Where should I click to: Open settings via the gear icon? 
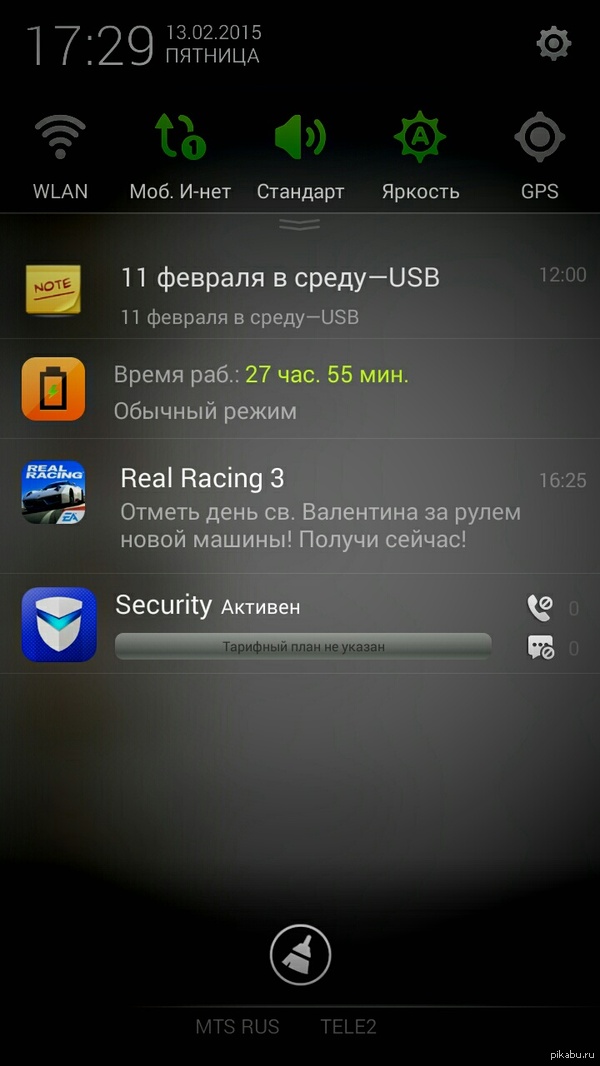coord(553,43)
